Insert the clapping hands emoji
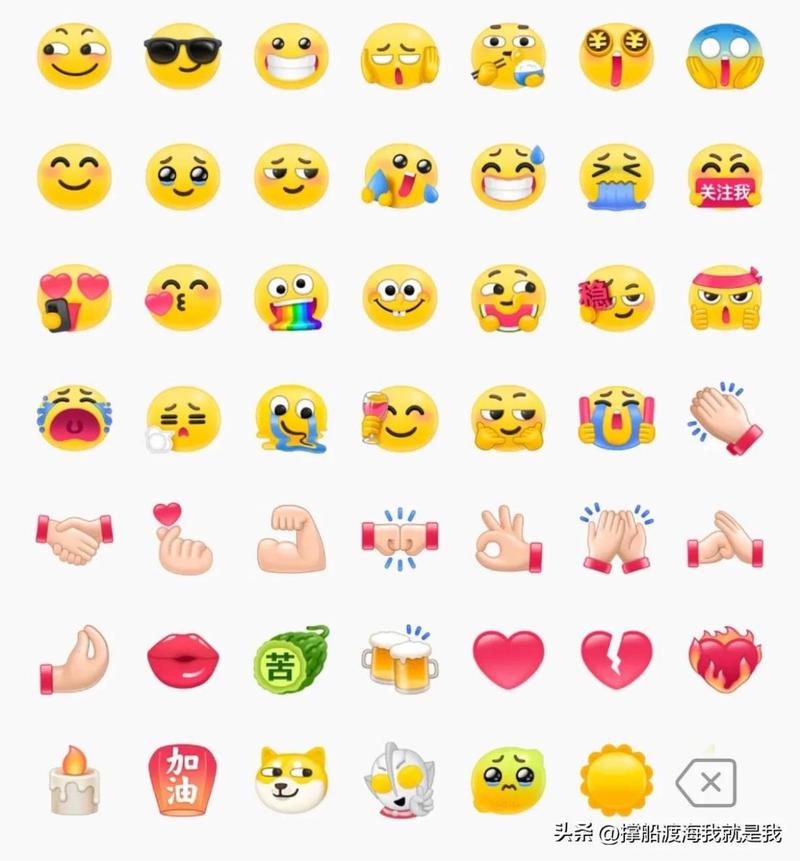 point(725,418)
